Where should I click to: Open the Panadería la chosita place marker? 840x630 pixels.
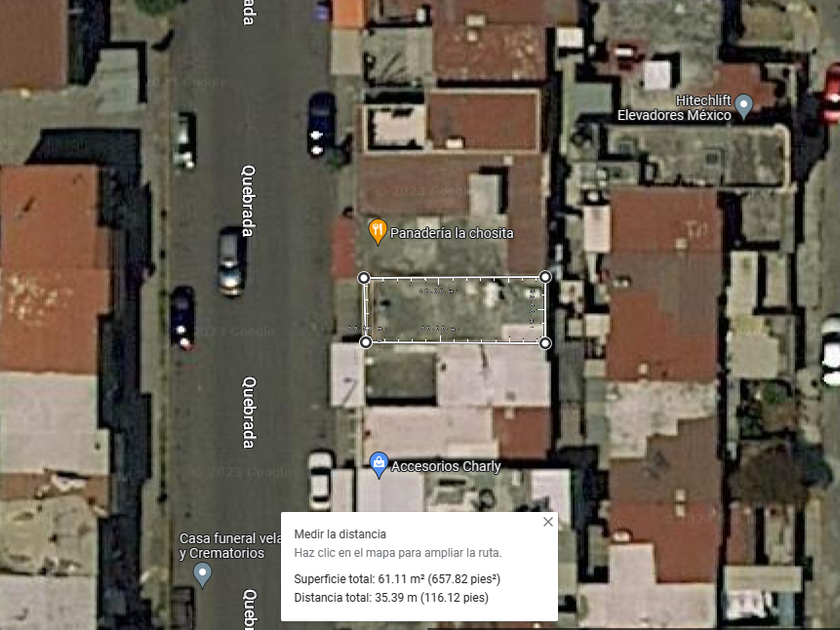378,231
